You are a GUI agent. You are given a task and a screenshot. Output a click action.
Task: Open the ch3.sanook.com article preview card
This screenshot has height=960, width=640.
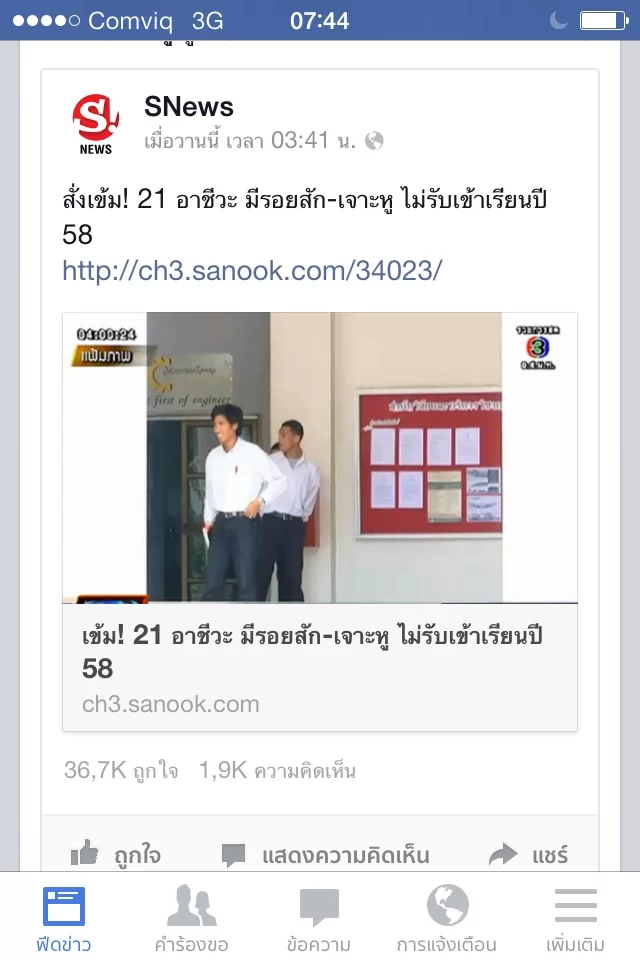point(319,520)
